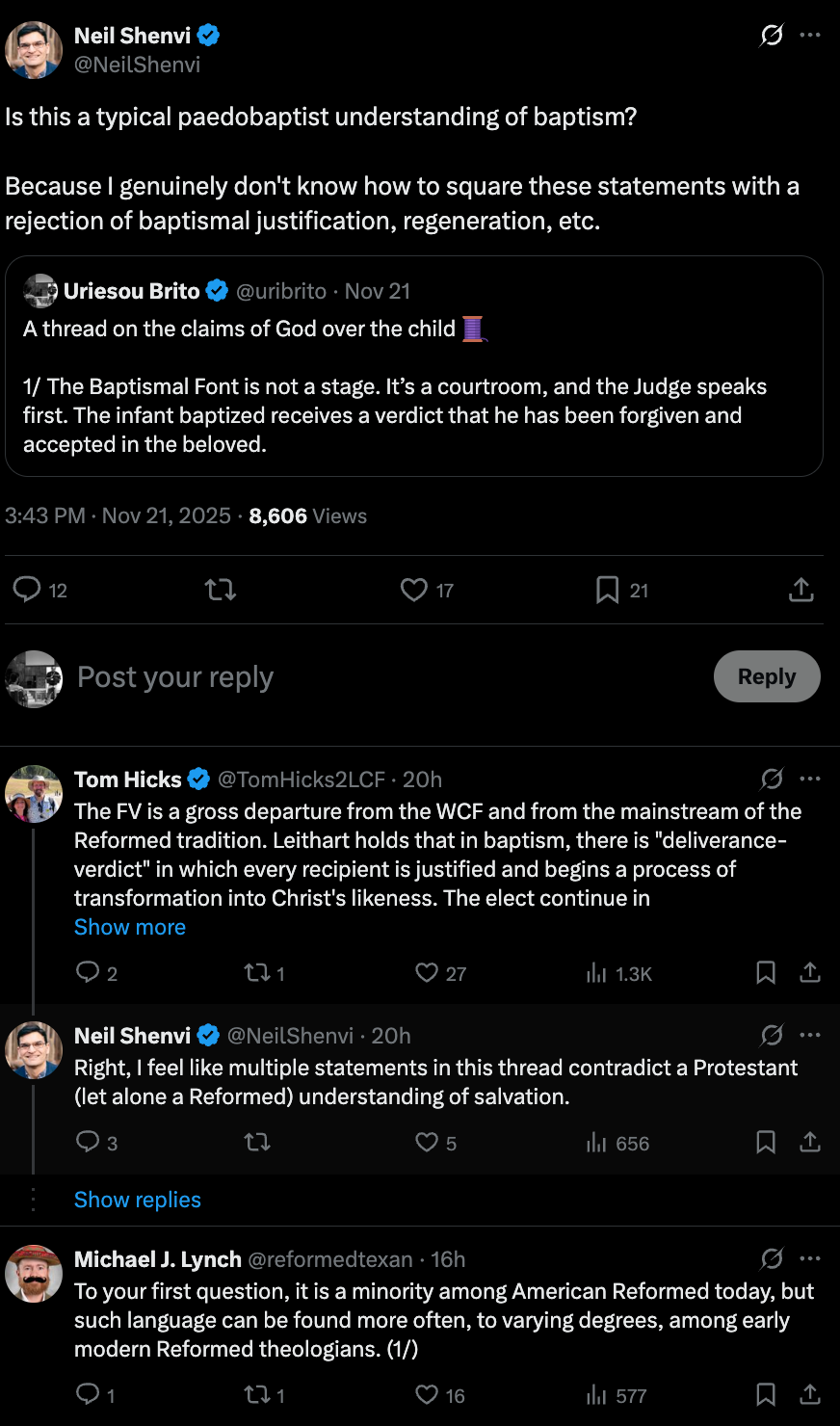Like Michael J. Lynch's reply
The height and width of the screenshot is (1426, 840).
(x=427, y=1395)
